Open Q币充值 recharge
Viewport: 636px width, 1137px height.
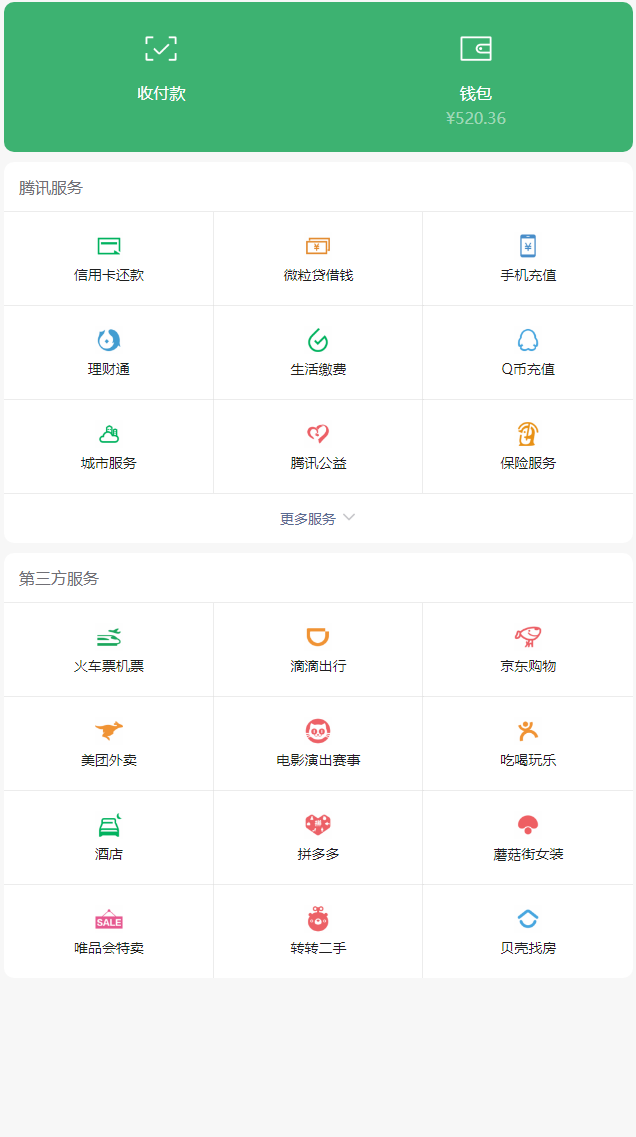click(528, 353)
